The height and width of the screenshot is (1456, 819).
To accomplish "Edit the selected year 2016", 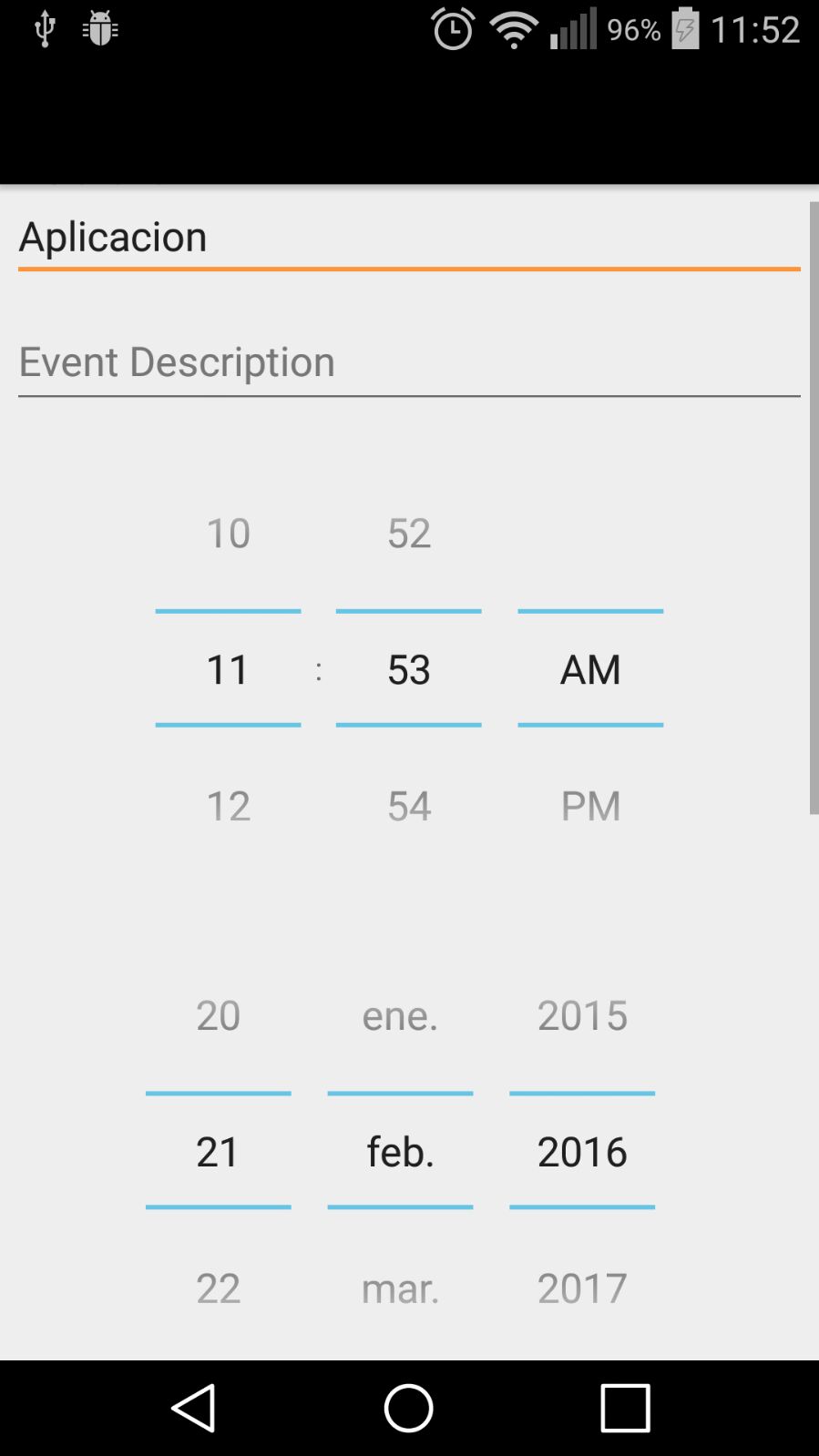I will (582, 1152).
